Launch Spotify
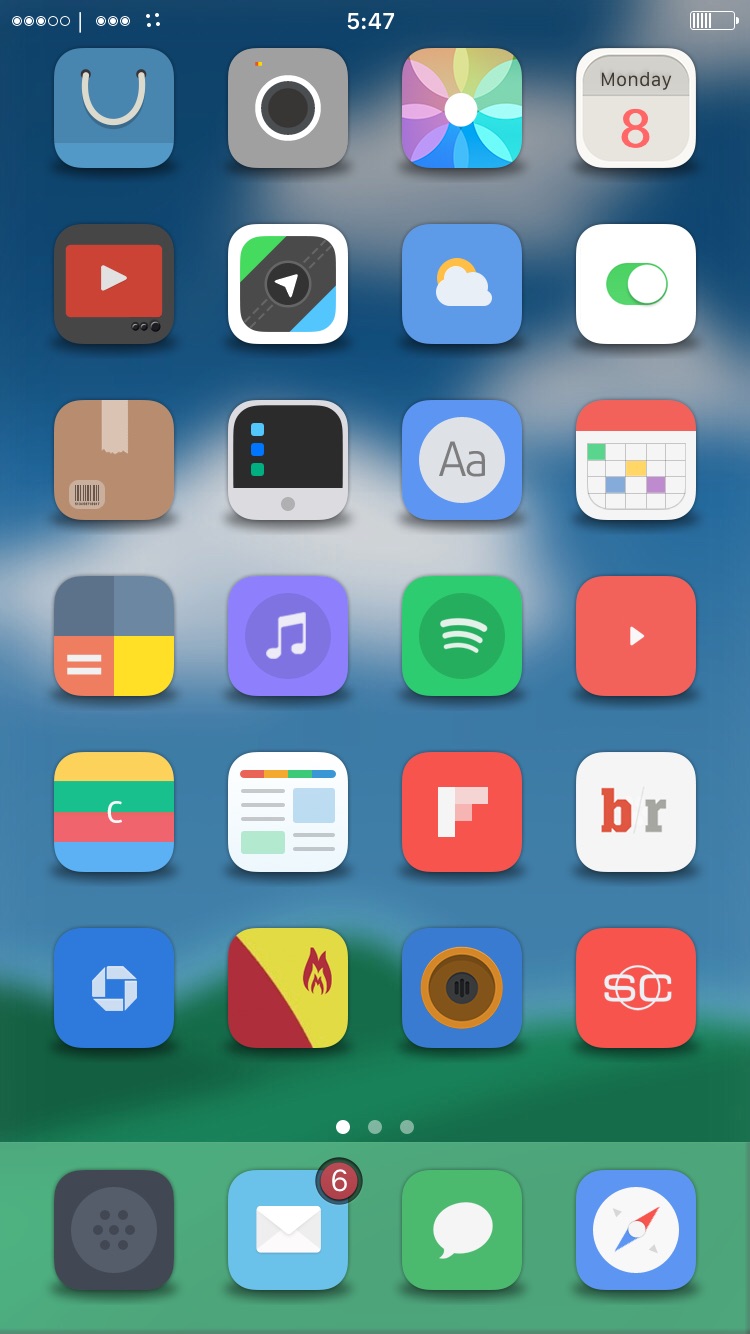Screen dimensions: 750x1334 (462, 636)
